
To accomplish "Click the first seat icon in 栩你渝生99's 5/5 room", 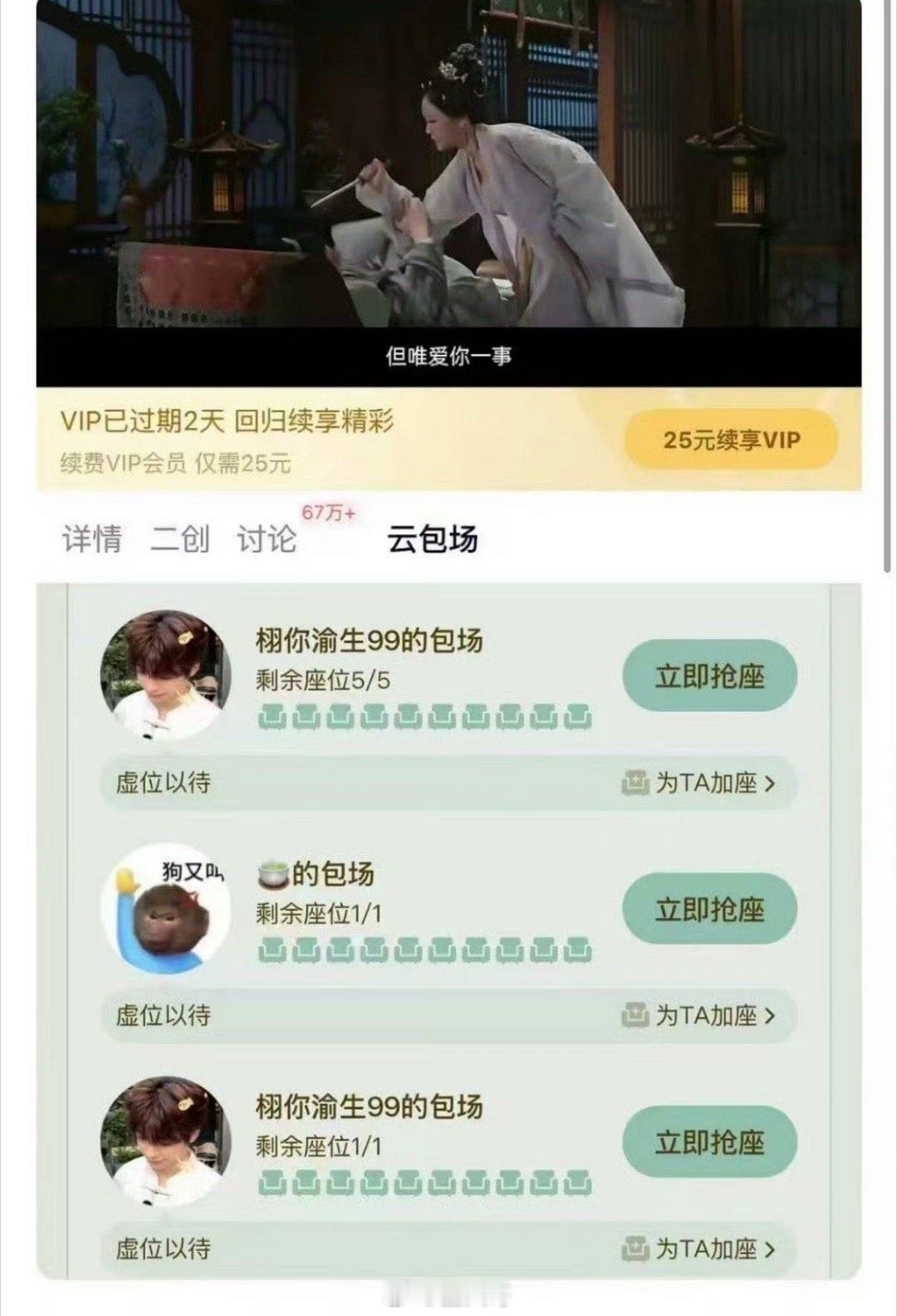I will 272,714.
